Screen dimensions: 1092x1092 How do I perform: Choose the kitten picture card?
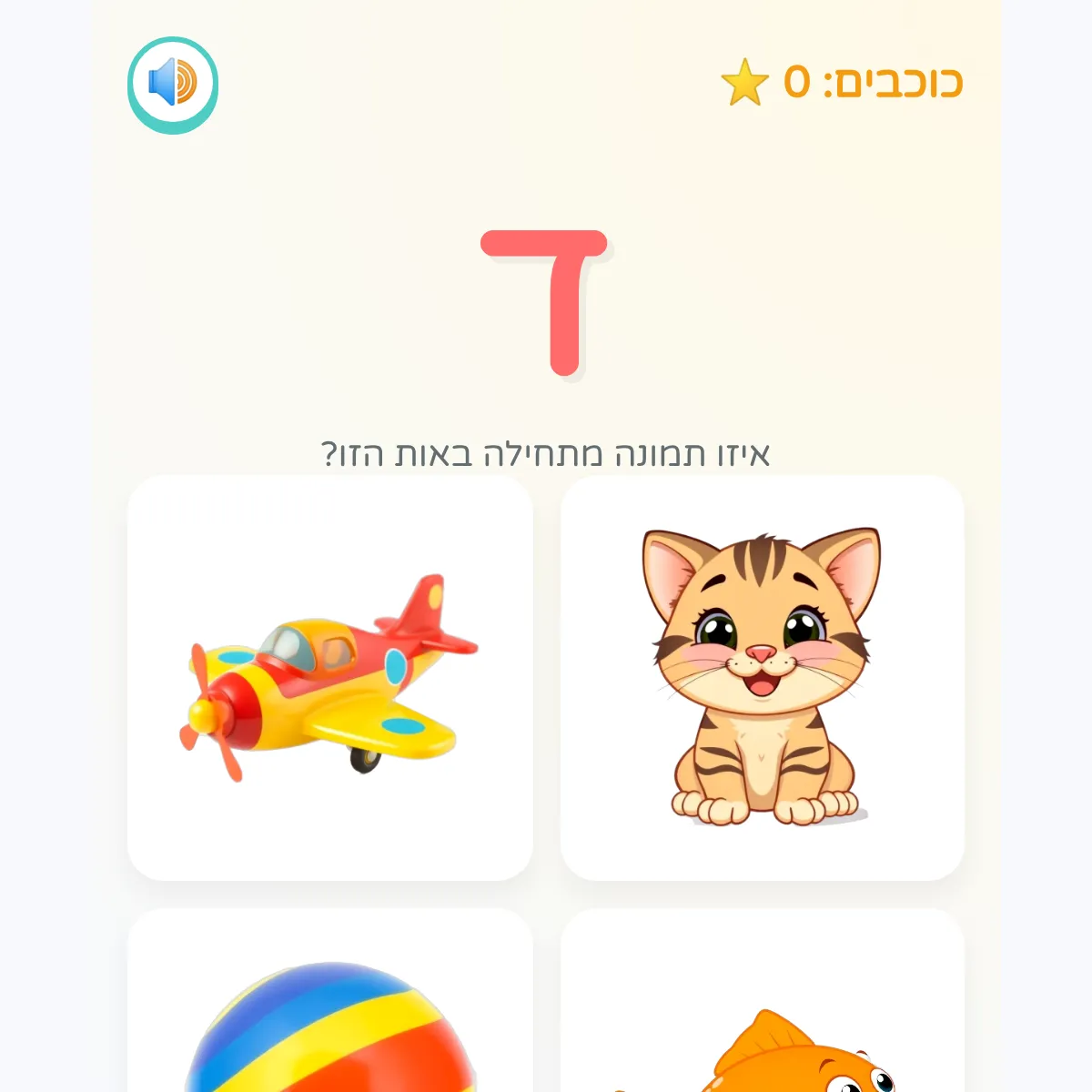(x=762, y=677)
